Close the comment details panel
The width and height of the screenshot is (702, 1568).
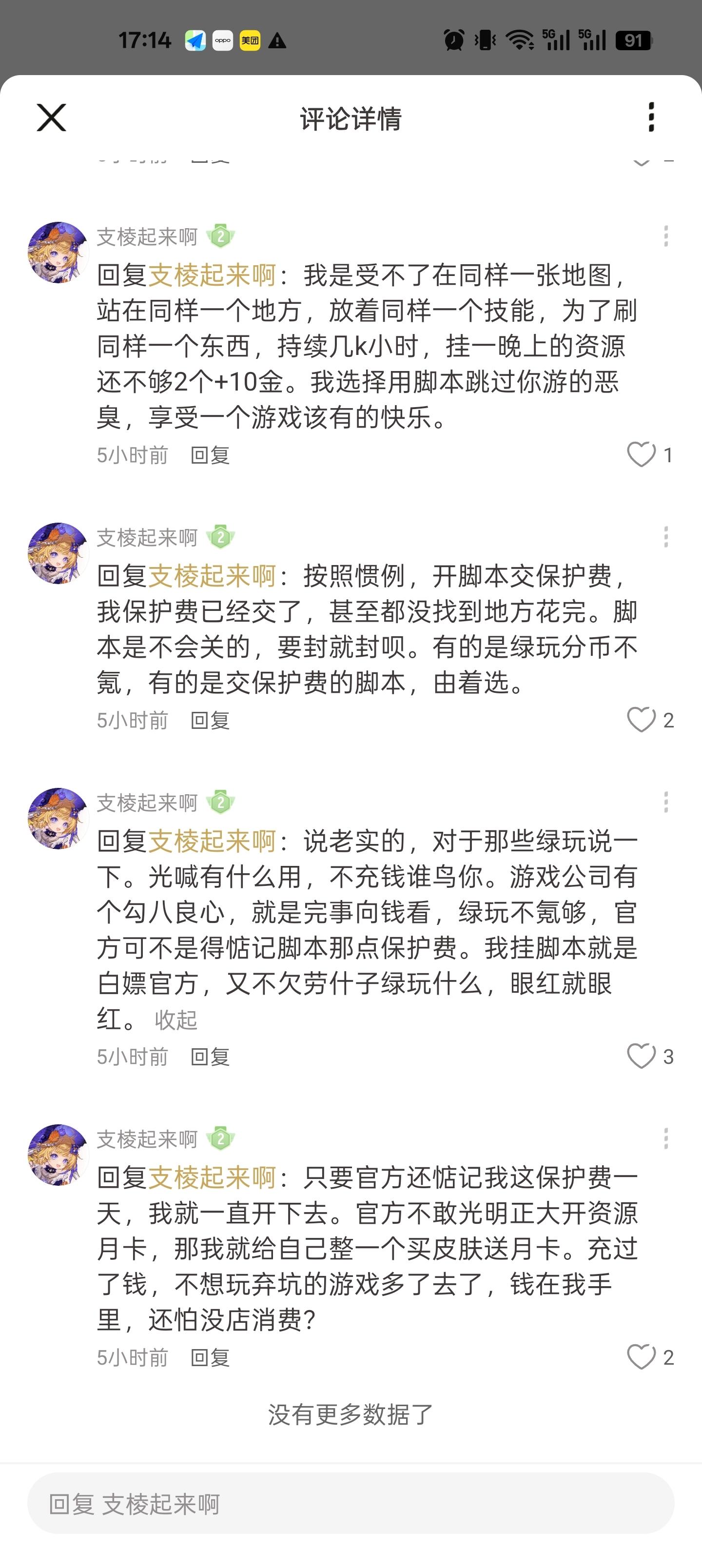(51, 118)
